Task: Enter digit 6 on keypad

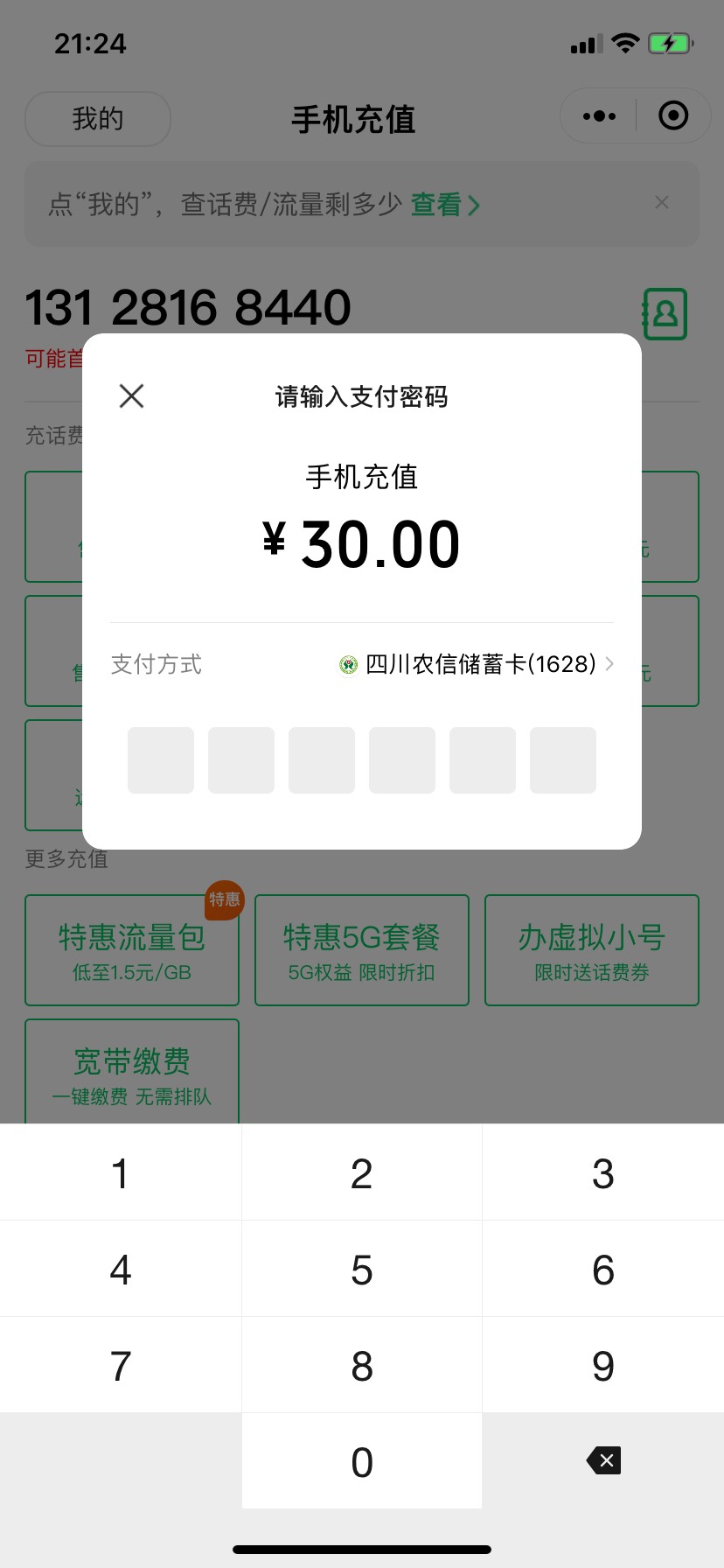Action: tap(603, 1269)
